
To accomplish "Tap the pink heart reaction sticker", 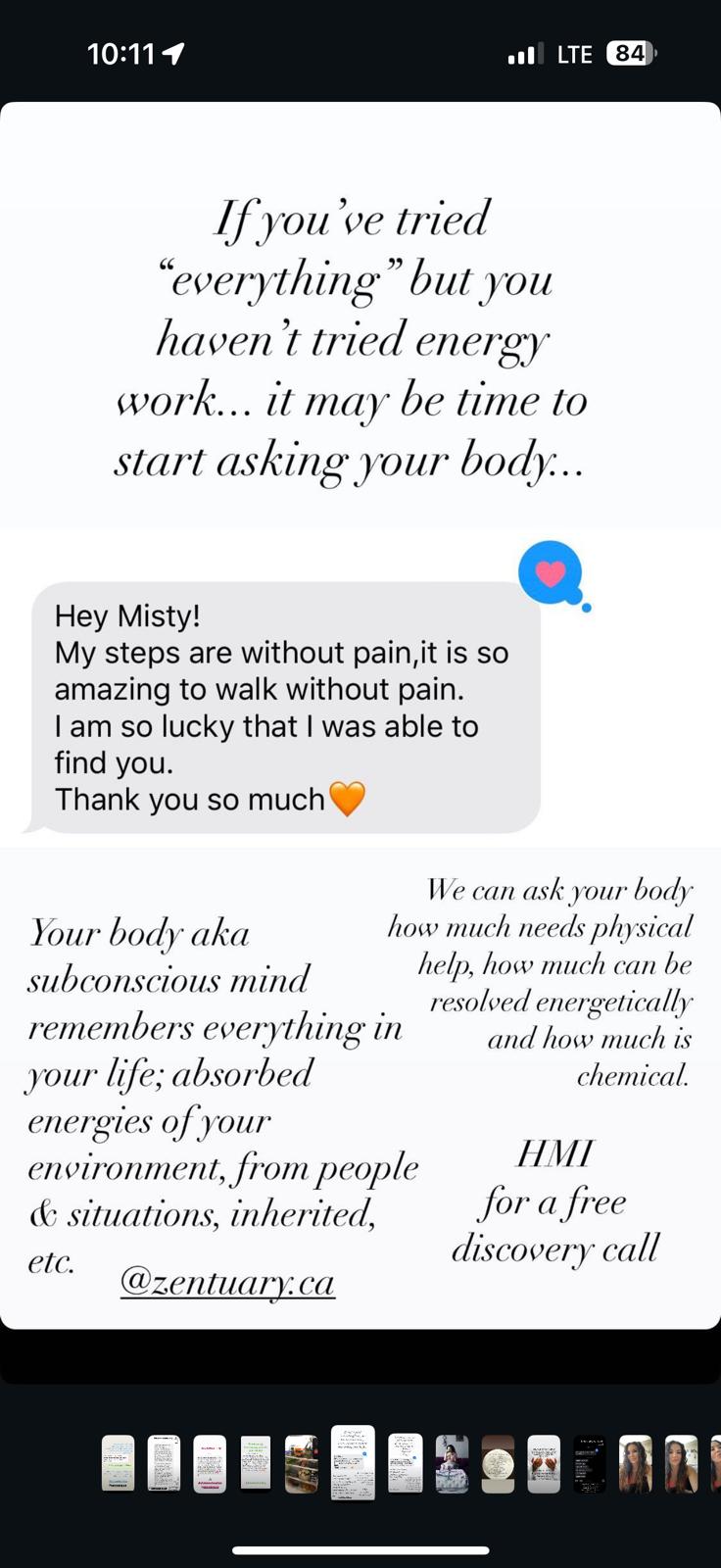I will click(550, 572).
